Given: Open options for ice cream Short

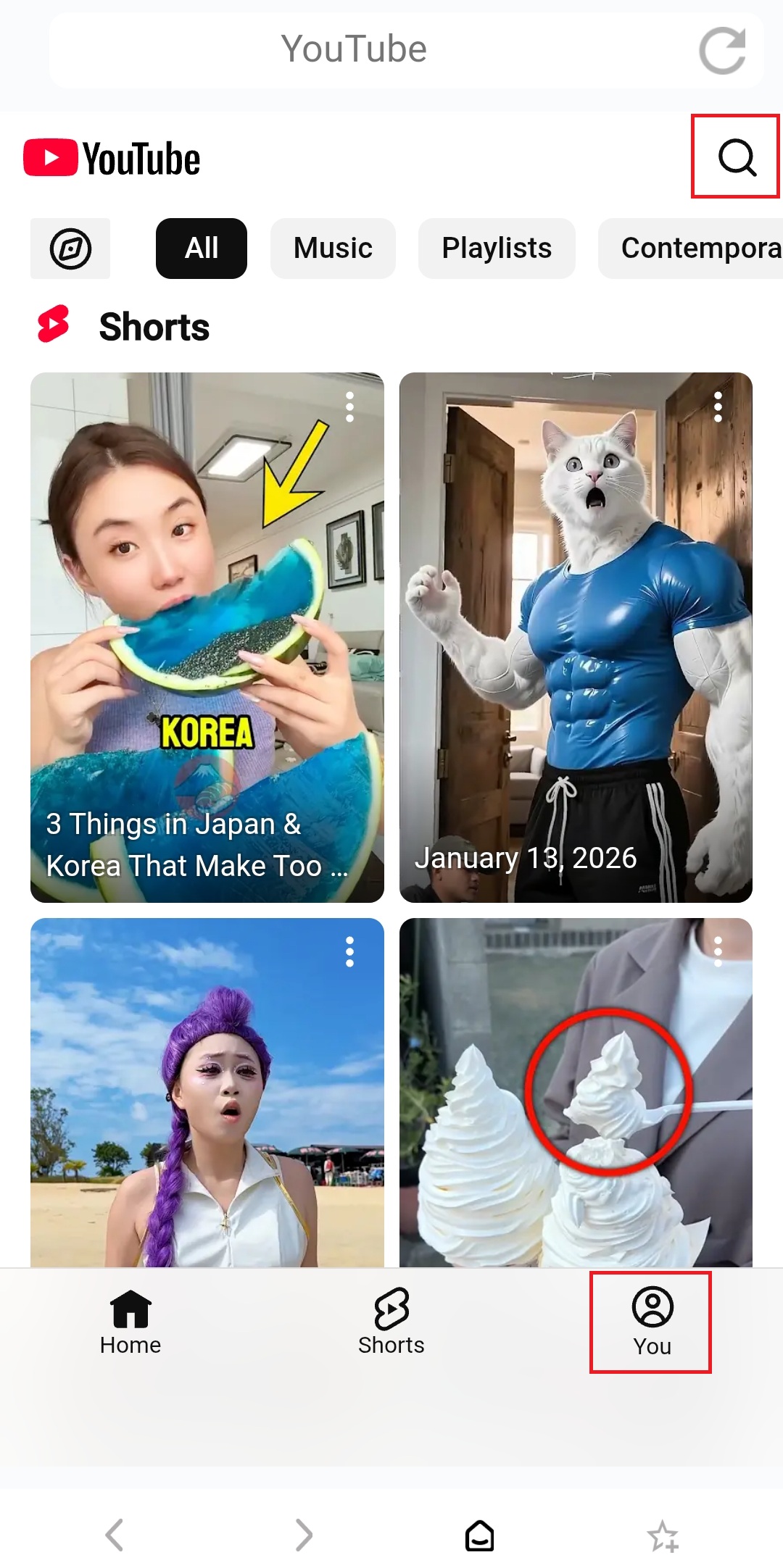Looking at the screenshot, I should (x=718, y=951).
